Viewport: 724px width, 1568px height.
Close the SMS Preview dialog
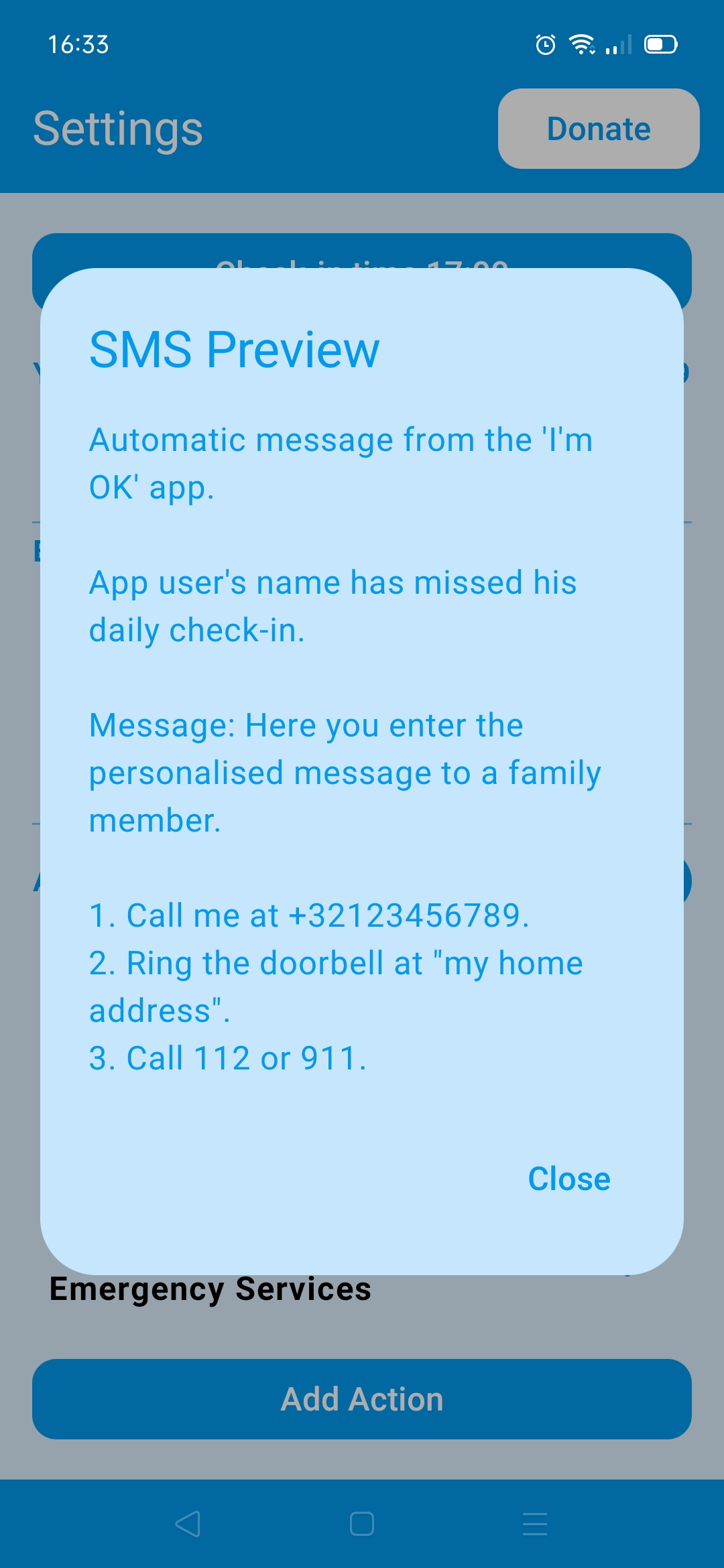pos(568,1179)
